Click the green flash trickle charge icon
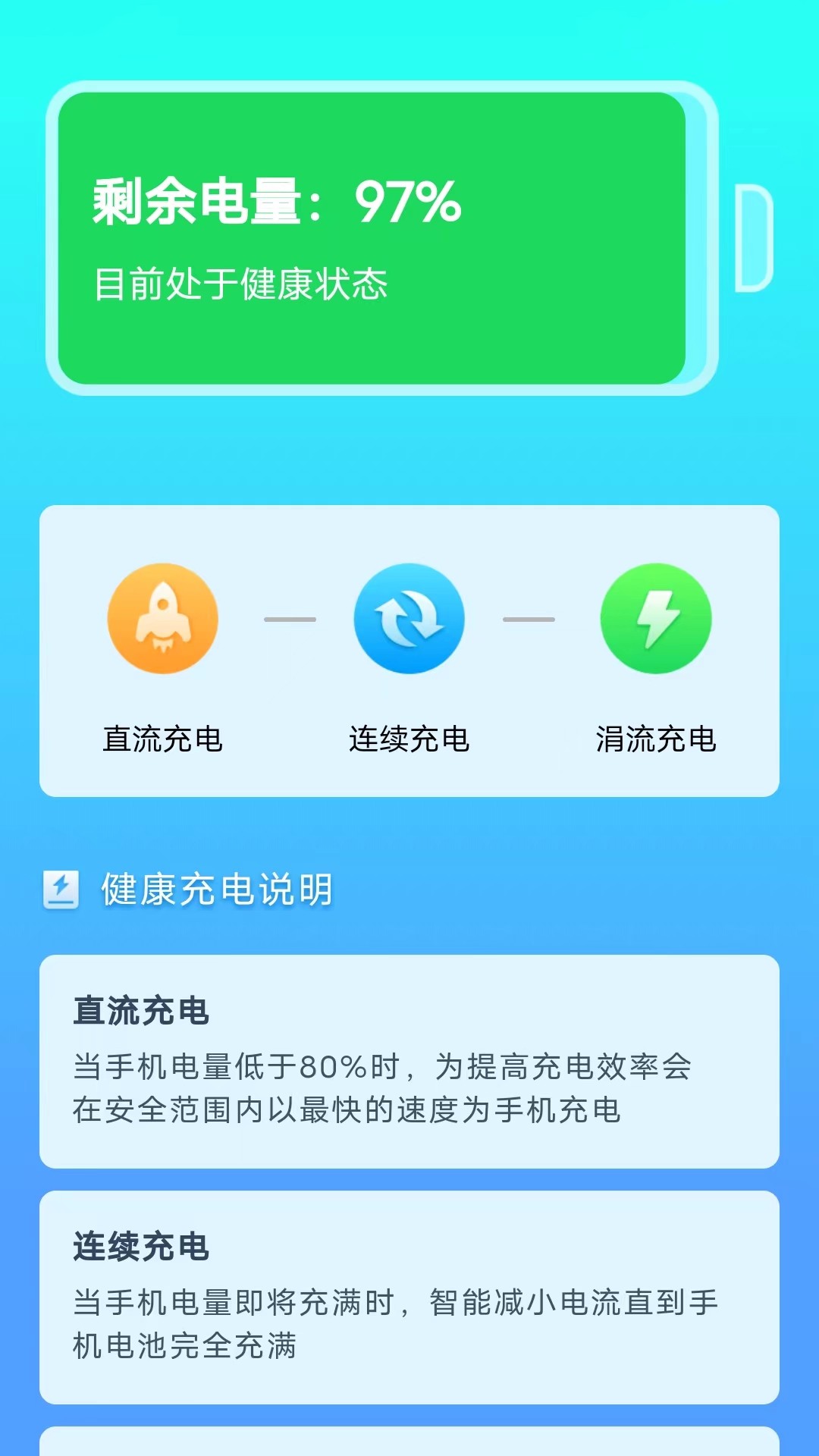 (x=655, y=619)
